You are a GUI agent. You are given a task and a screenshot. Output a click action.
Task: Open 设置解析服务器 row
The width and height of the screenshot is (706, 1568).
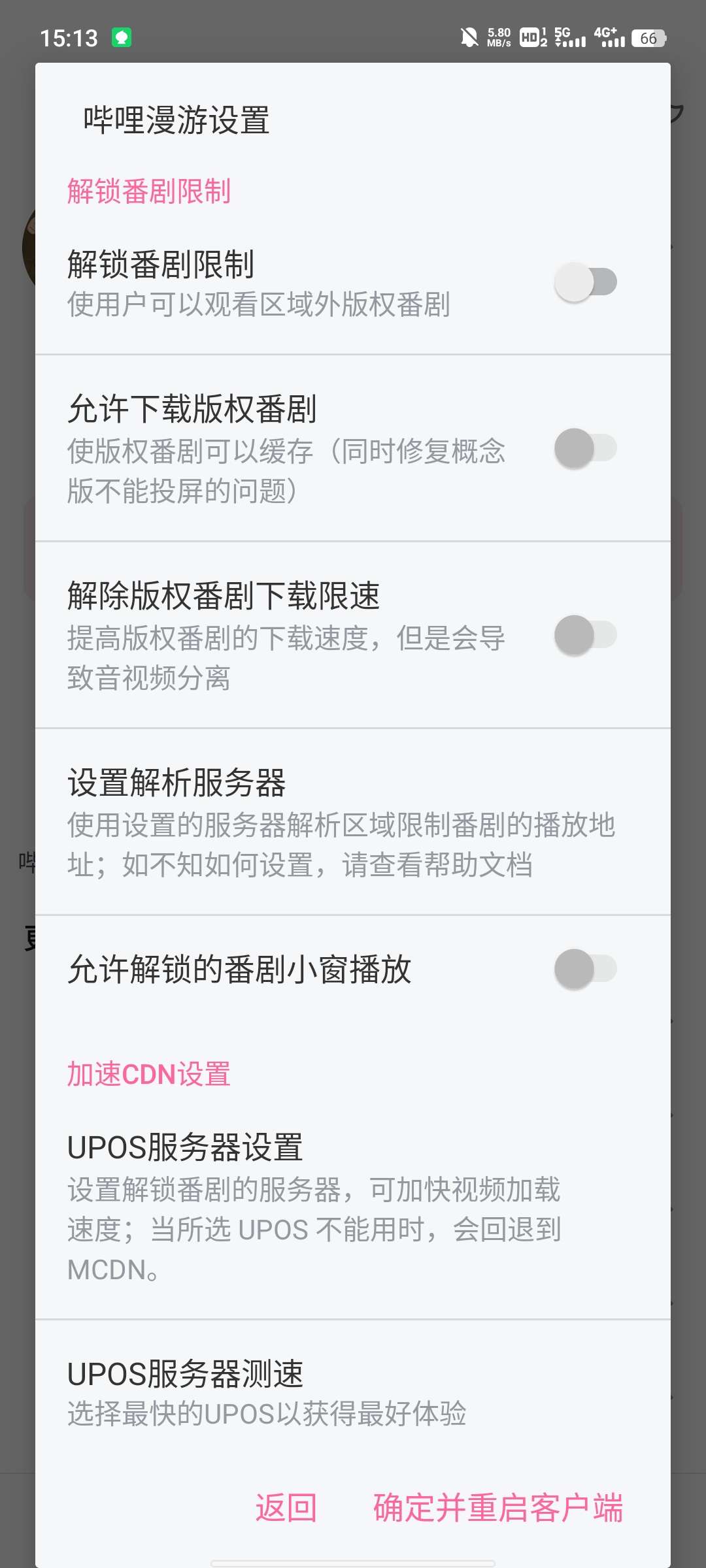tap(353, 822)
